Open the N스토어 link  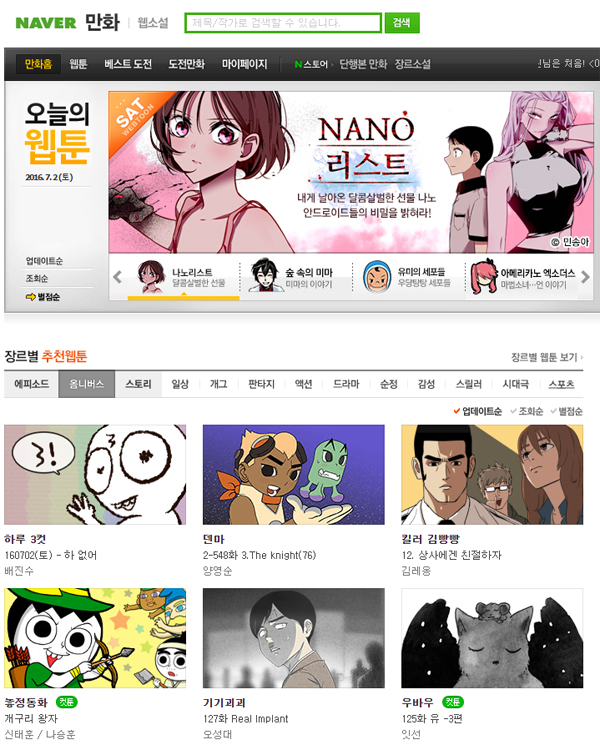coord(311,64)
